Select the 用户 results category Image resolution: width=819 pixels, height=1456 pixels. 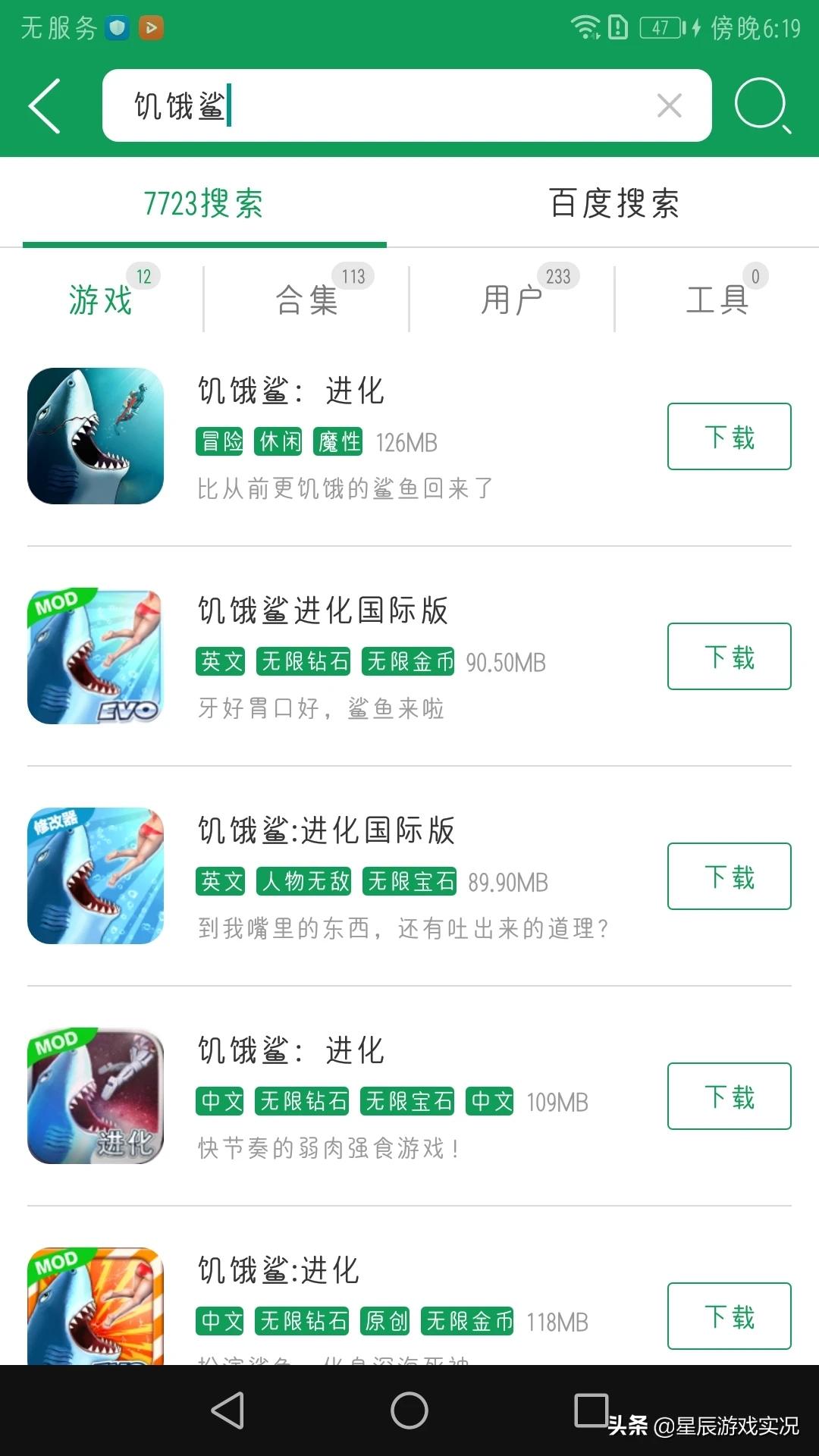pyautogui.click(x=512, y=299)
